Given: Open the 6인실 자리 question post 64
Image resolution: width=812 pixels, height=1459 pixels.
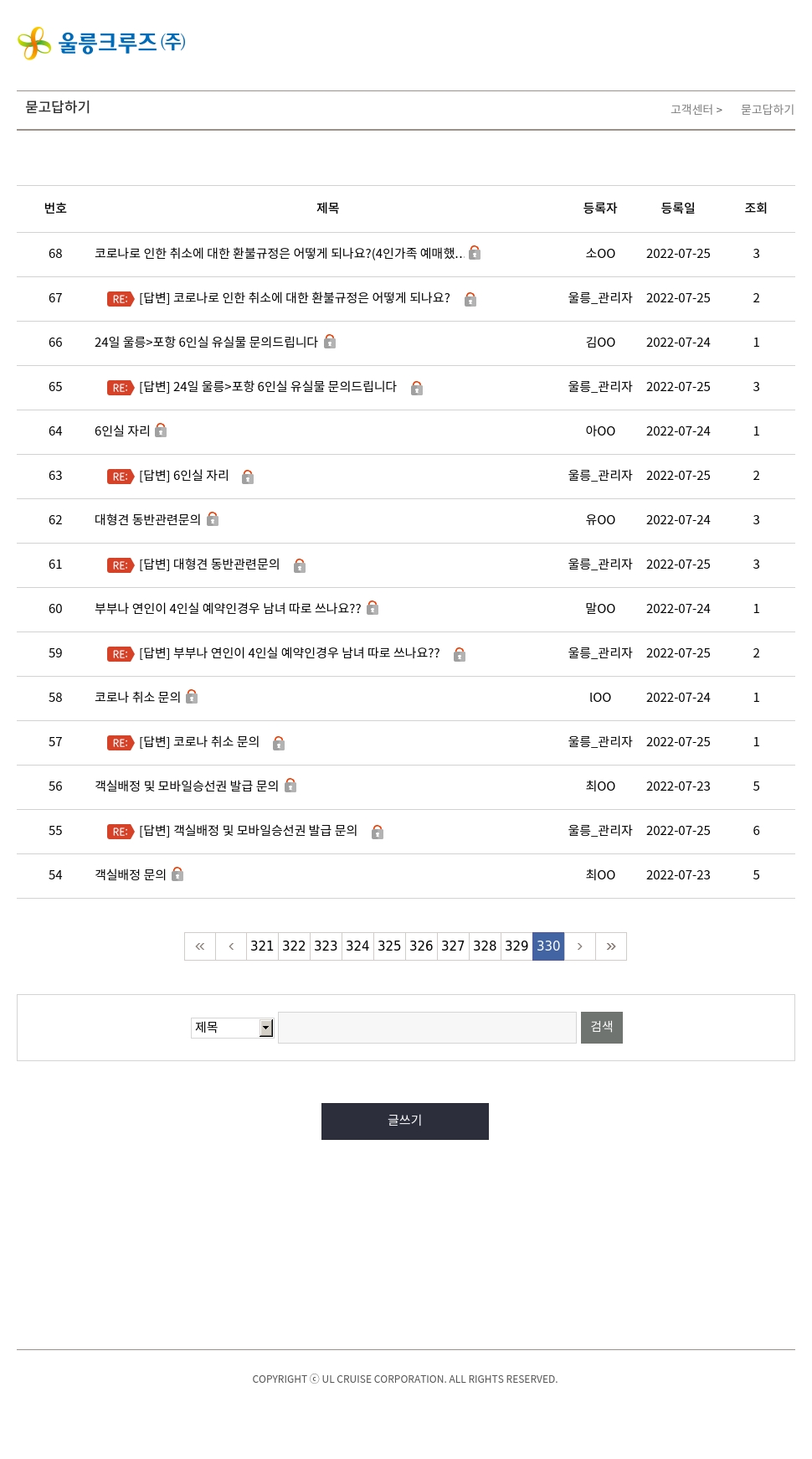Looking at the screenshot, I should point(122,431).
